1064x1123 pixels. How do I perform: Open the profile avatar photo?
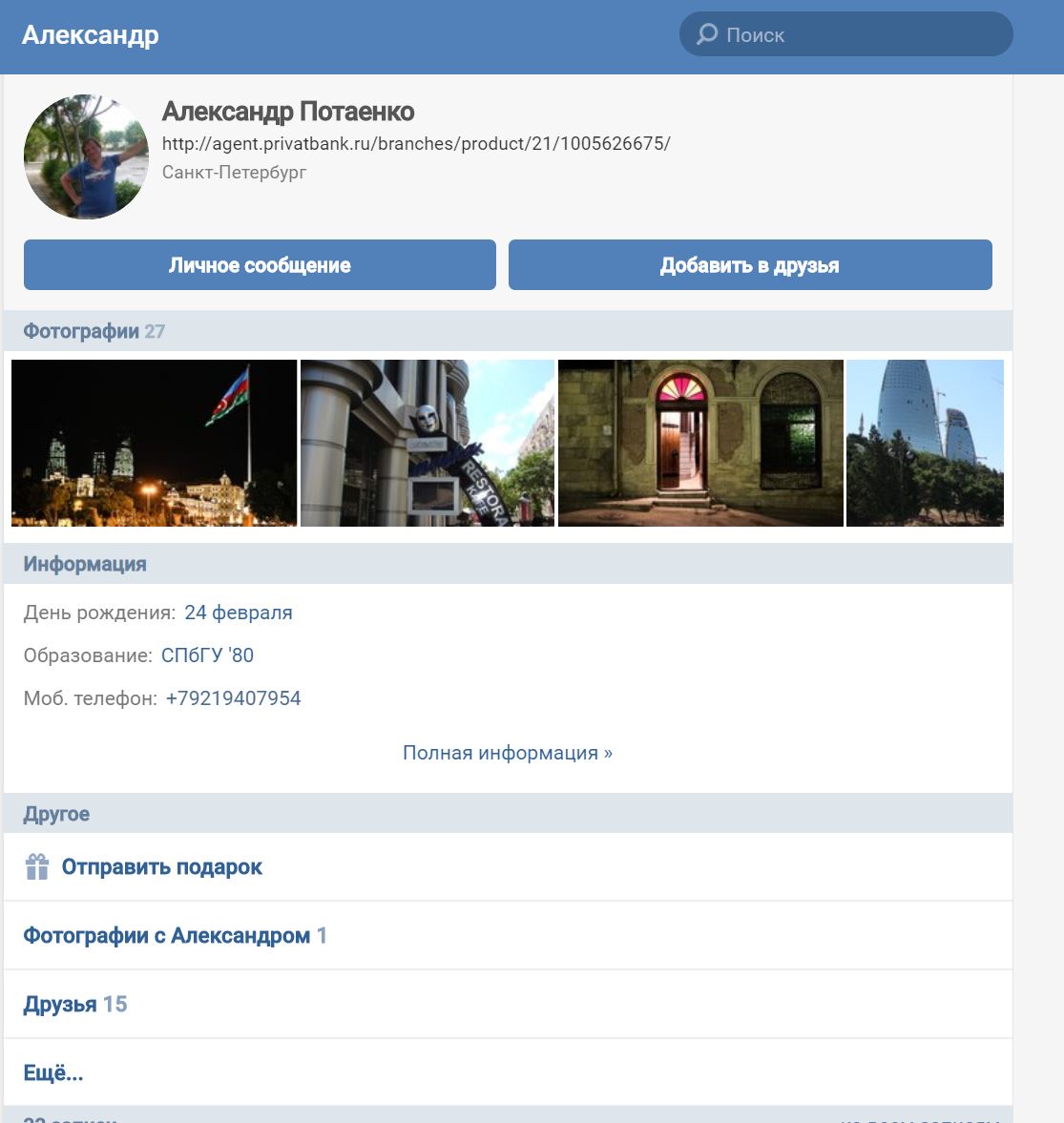tap(86, 156)
